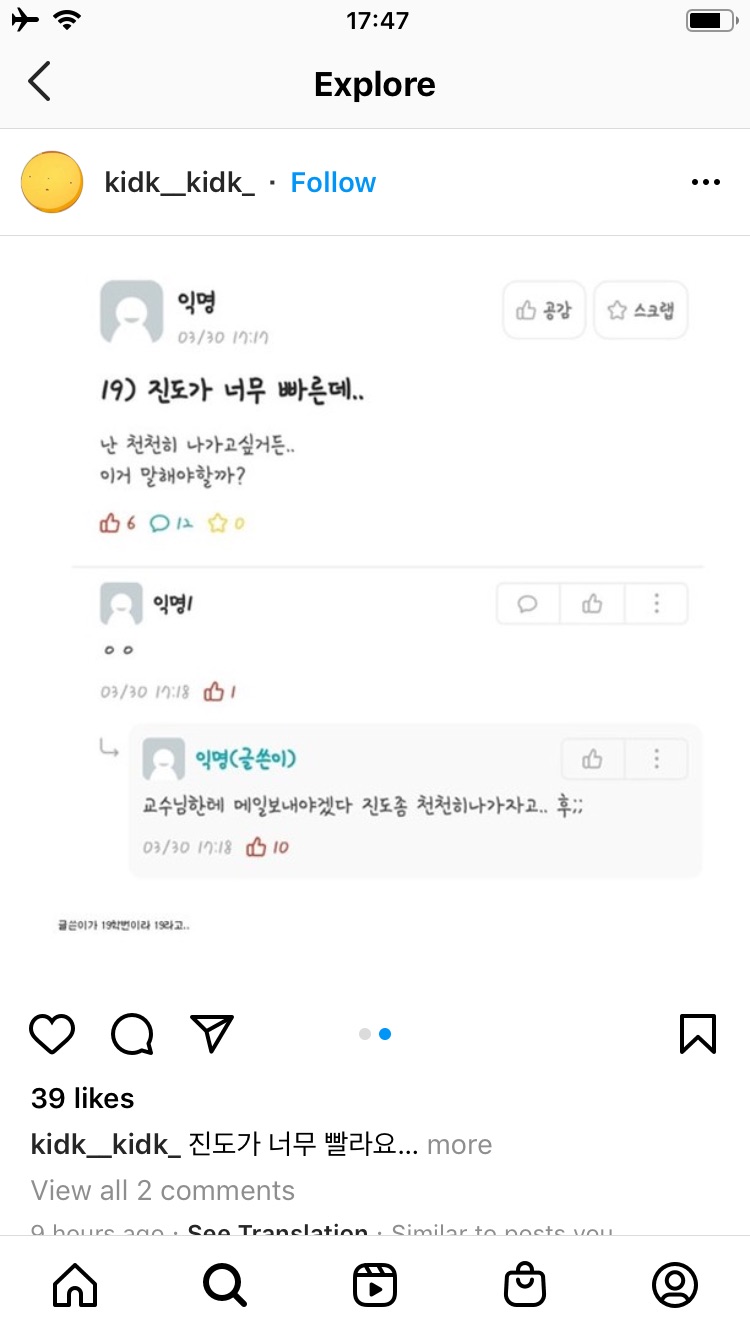
Task: Expand caption with more
Action: click(459, 1144)
